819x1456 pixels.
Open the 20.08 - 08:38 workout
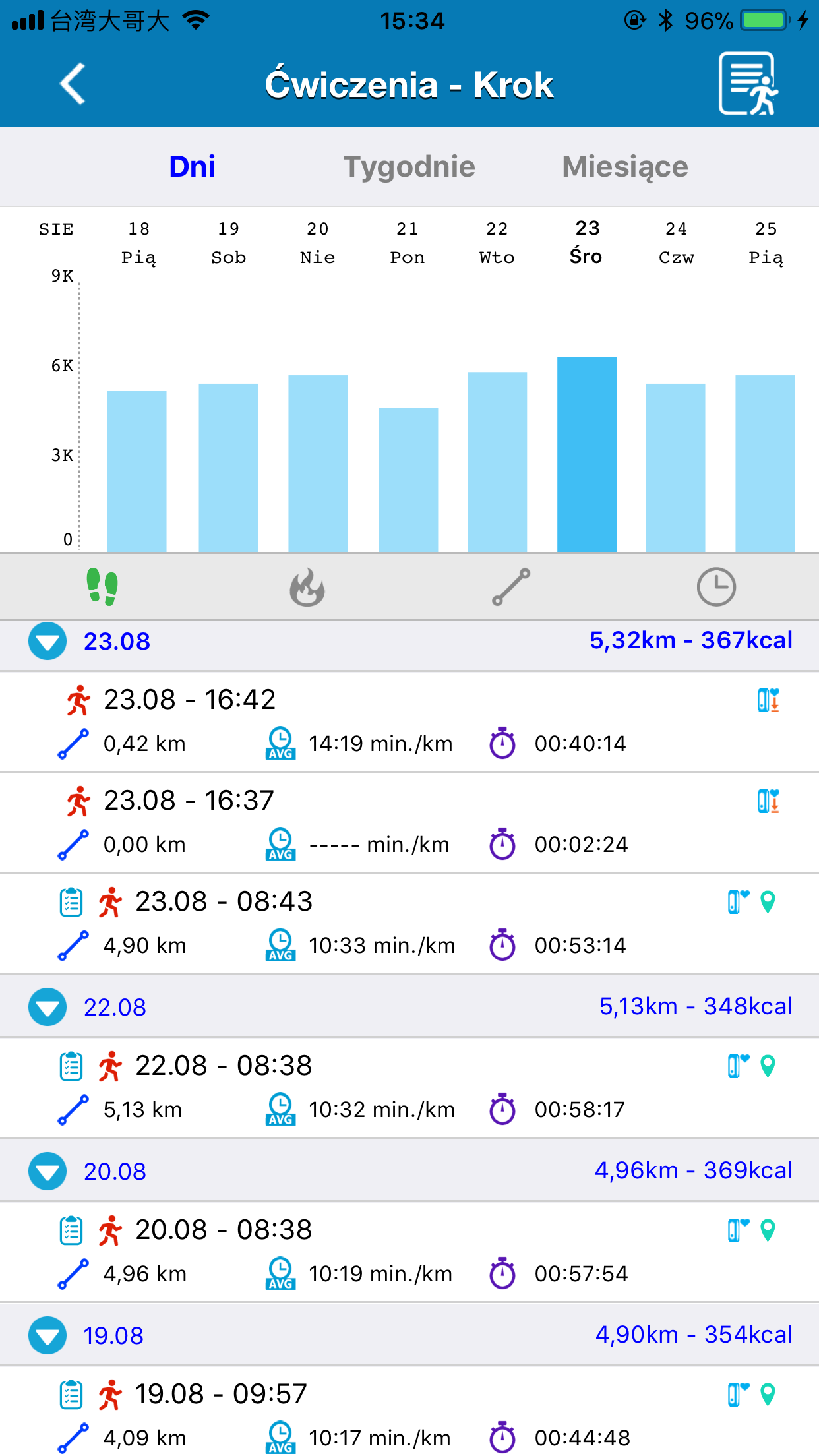(x=409, y=1252)
